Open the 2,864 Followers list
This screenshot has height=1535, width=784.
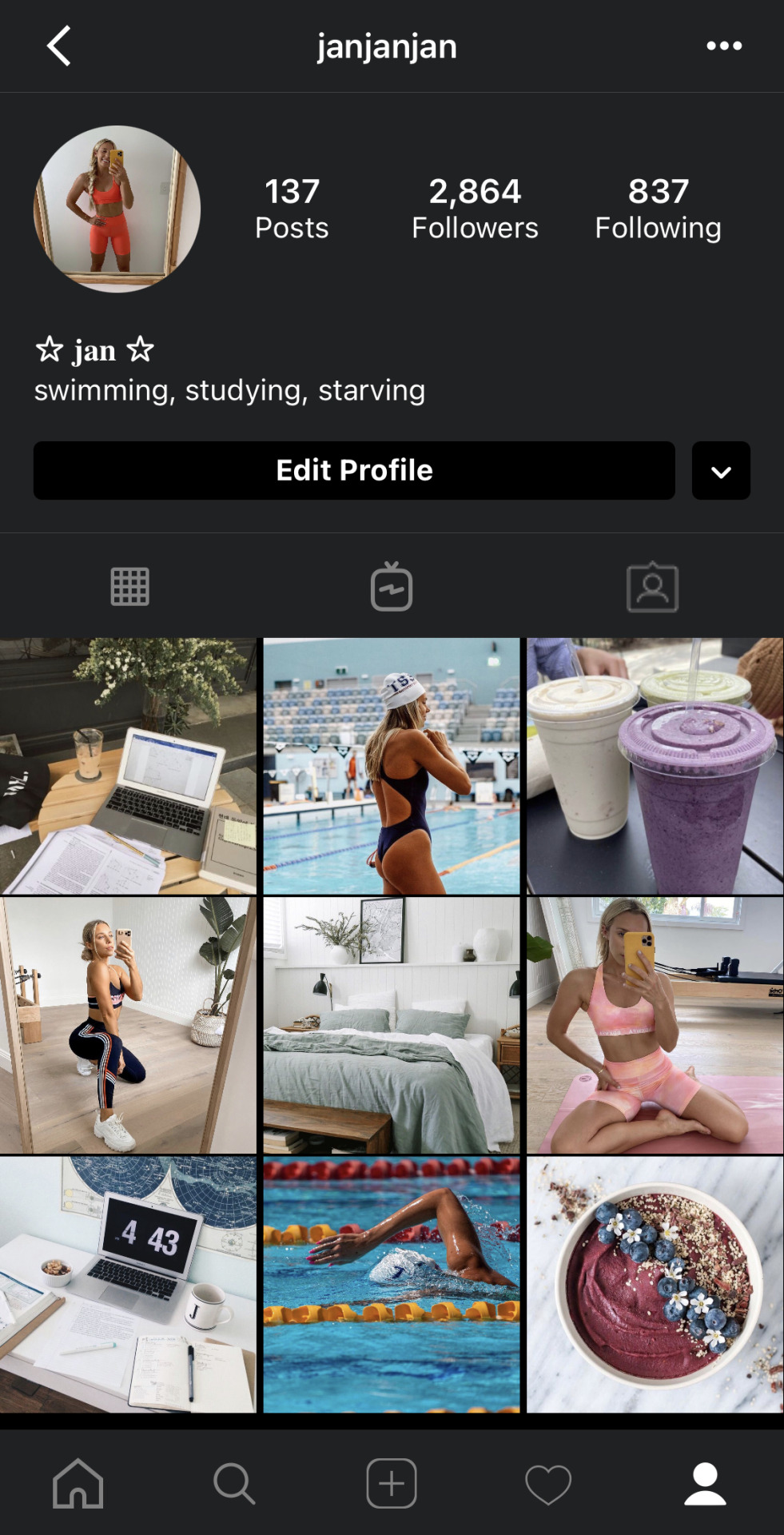pyautogui.click(x=475, y=209)
